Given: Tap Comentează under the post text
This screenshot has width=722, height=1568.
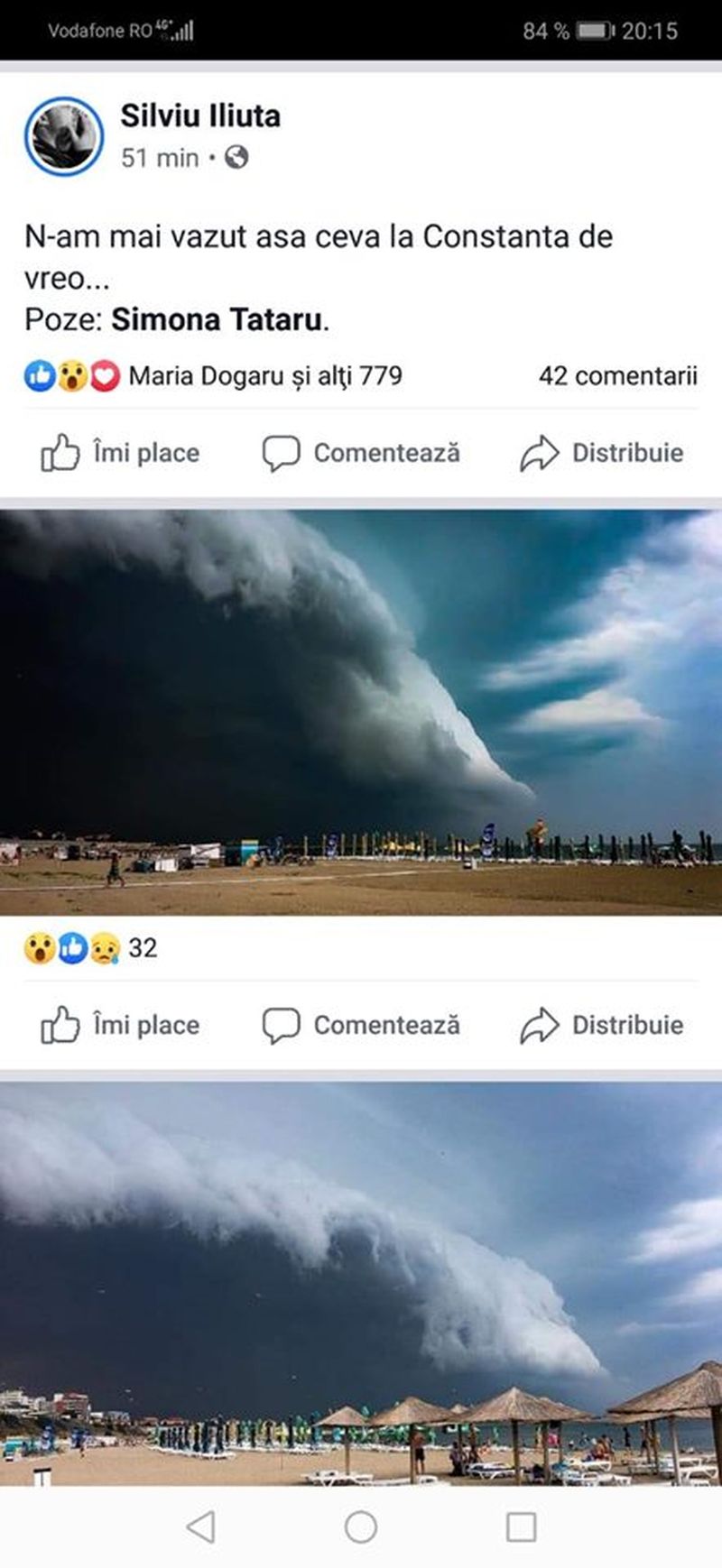Looking at the screenshot, I should coord(361,453).
